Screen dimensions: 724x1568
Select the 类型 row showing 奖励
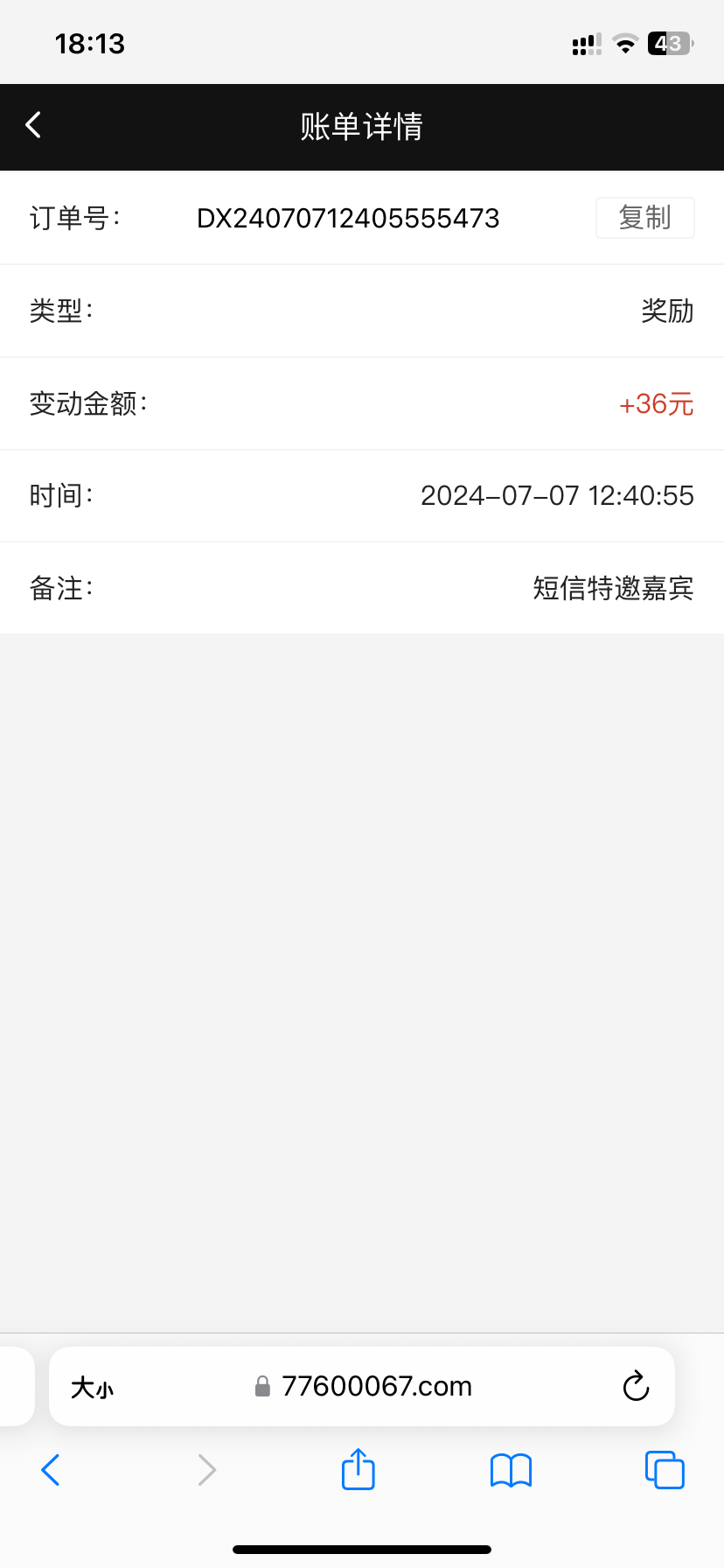pos(666,311)
